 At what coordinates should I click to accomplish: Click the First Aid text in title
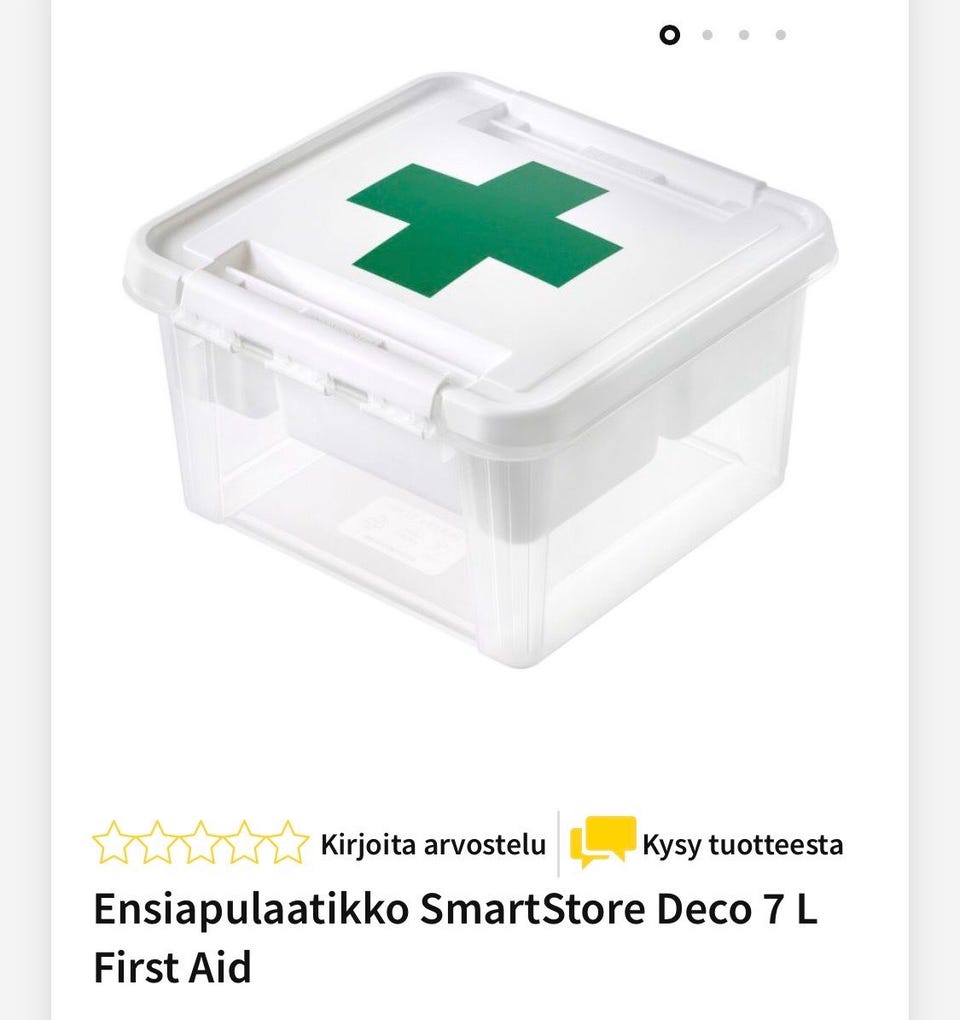click(x=172, y=963)
